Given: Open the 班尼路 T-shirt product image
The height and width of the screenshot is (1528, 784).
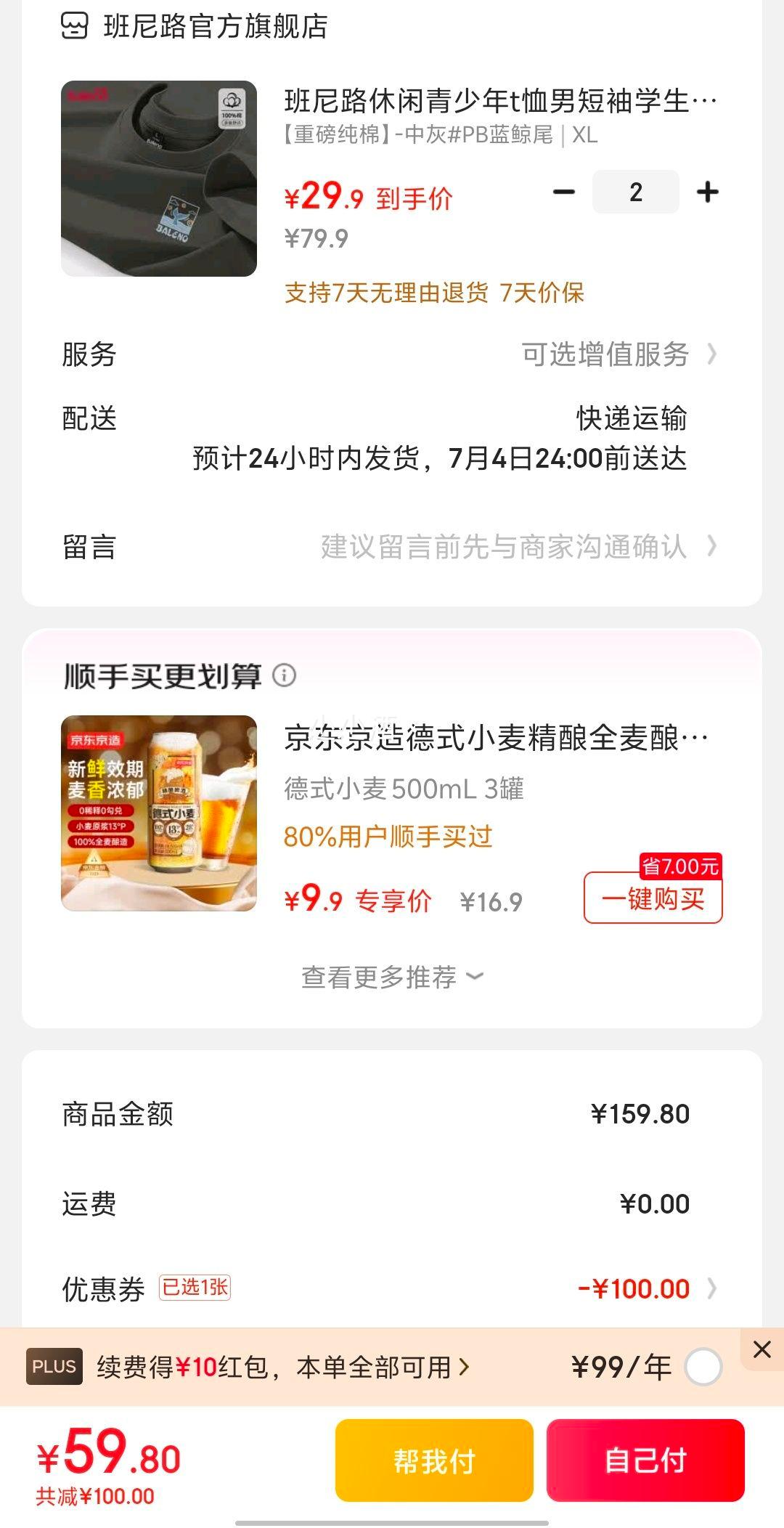Looking at the screenshot, I should 159,179.
